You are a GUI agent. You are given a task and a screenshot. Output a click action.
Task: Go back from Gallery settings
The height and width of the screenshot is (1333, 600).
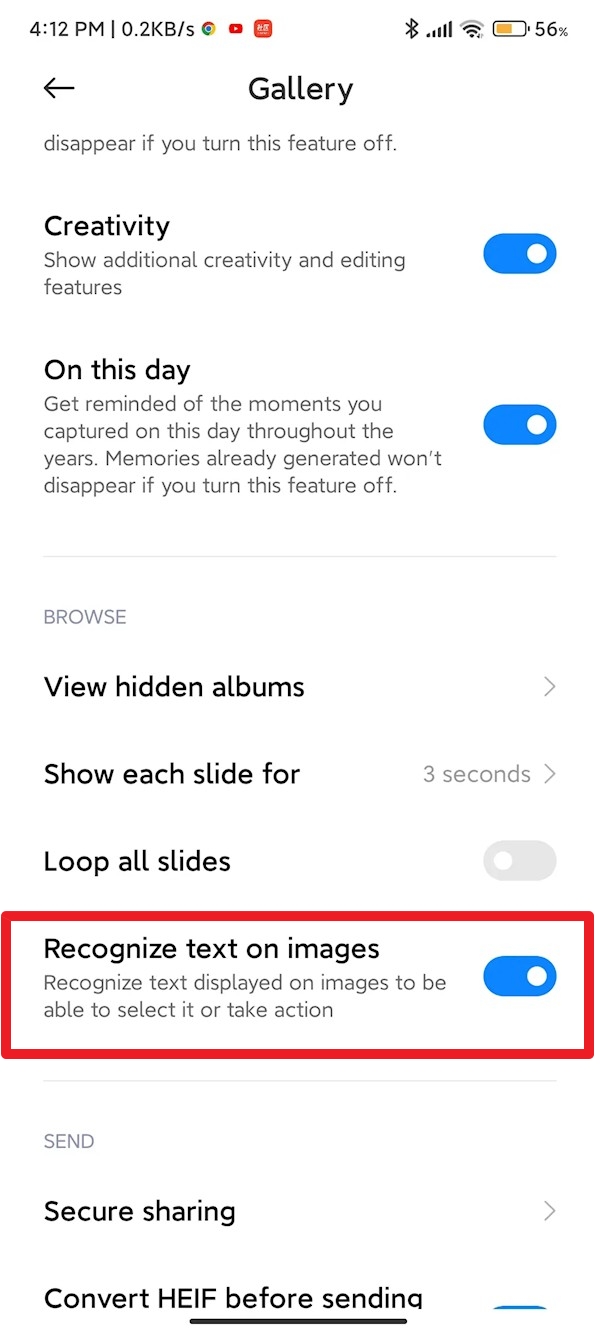coord(59,89)
